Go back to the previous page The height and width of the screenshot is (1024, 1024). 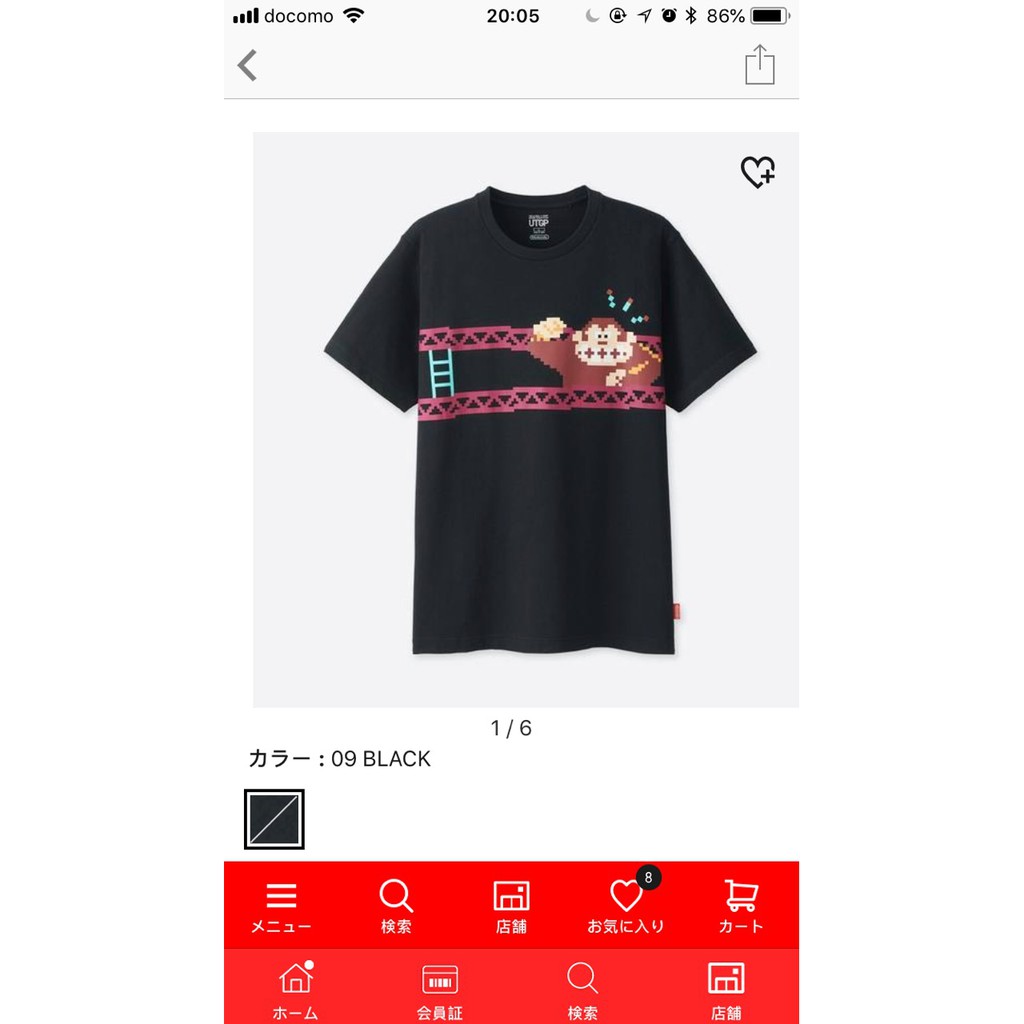tap(247, 66)
